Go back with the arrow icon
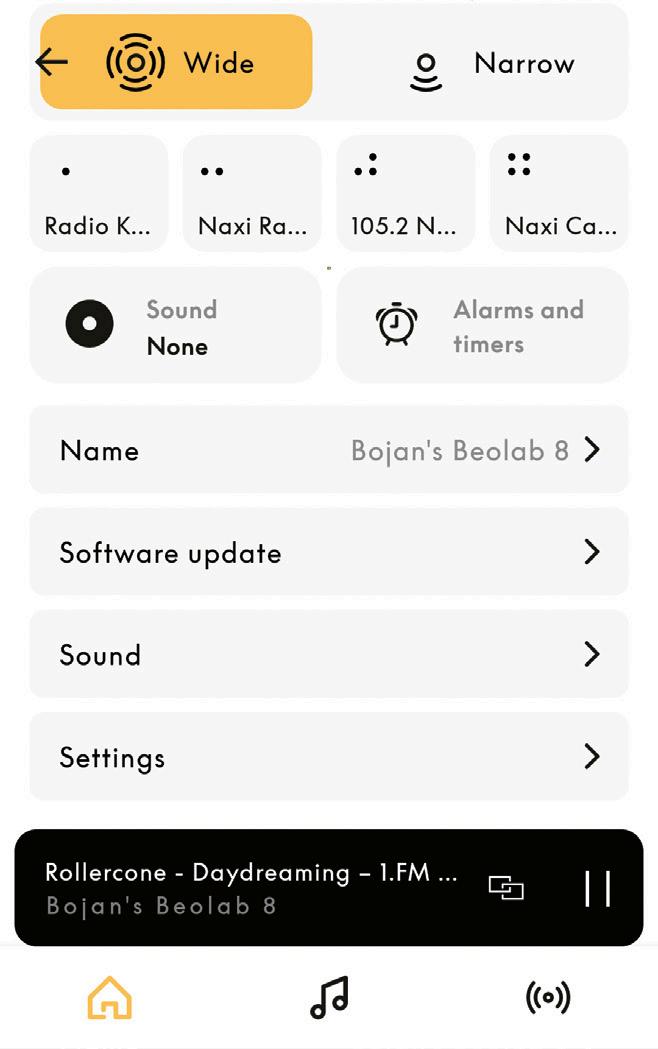Image resolution: width=658 pixels, height=1049 pixels. click(x=52, y=62)
